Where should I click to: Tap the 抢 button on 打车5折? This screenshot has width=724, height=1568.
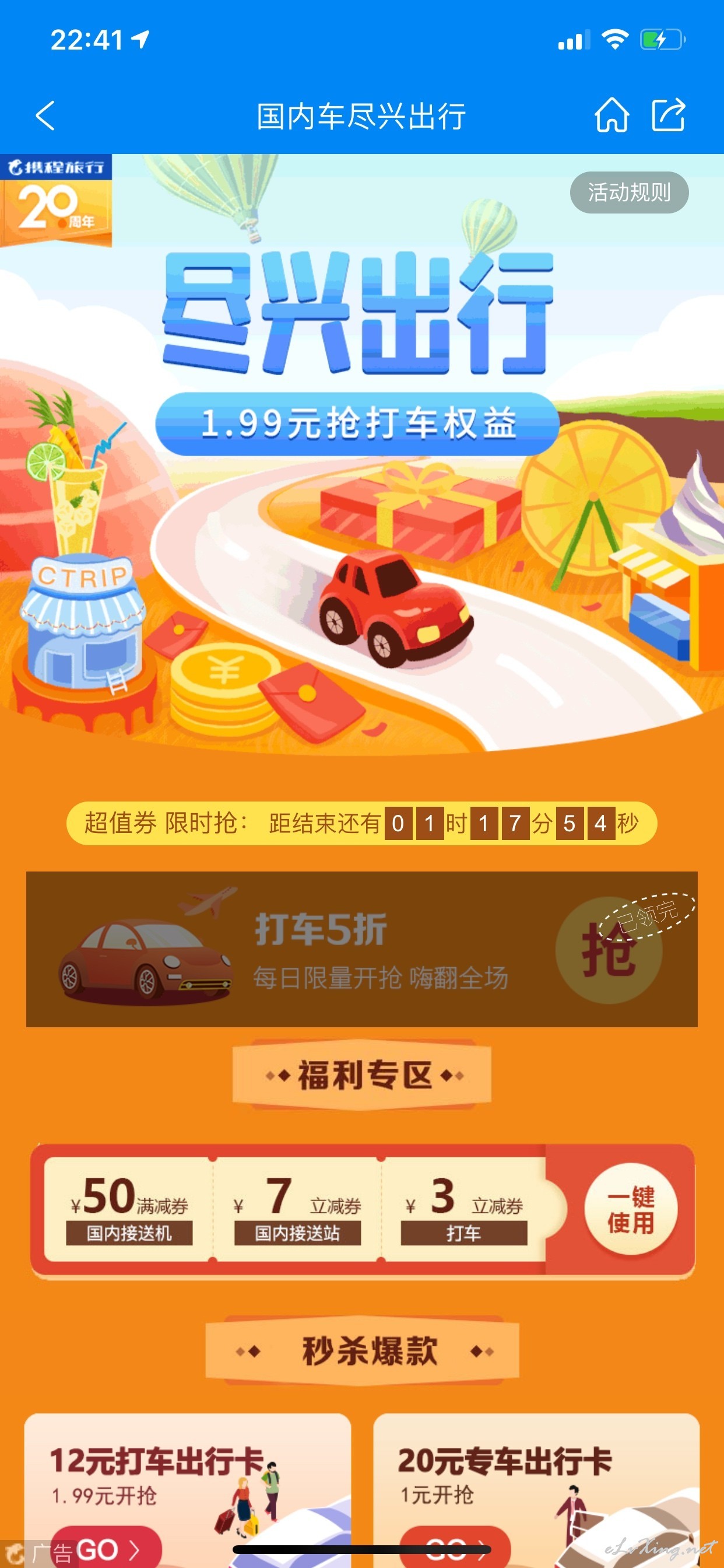[609, 950]
